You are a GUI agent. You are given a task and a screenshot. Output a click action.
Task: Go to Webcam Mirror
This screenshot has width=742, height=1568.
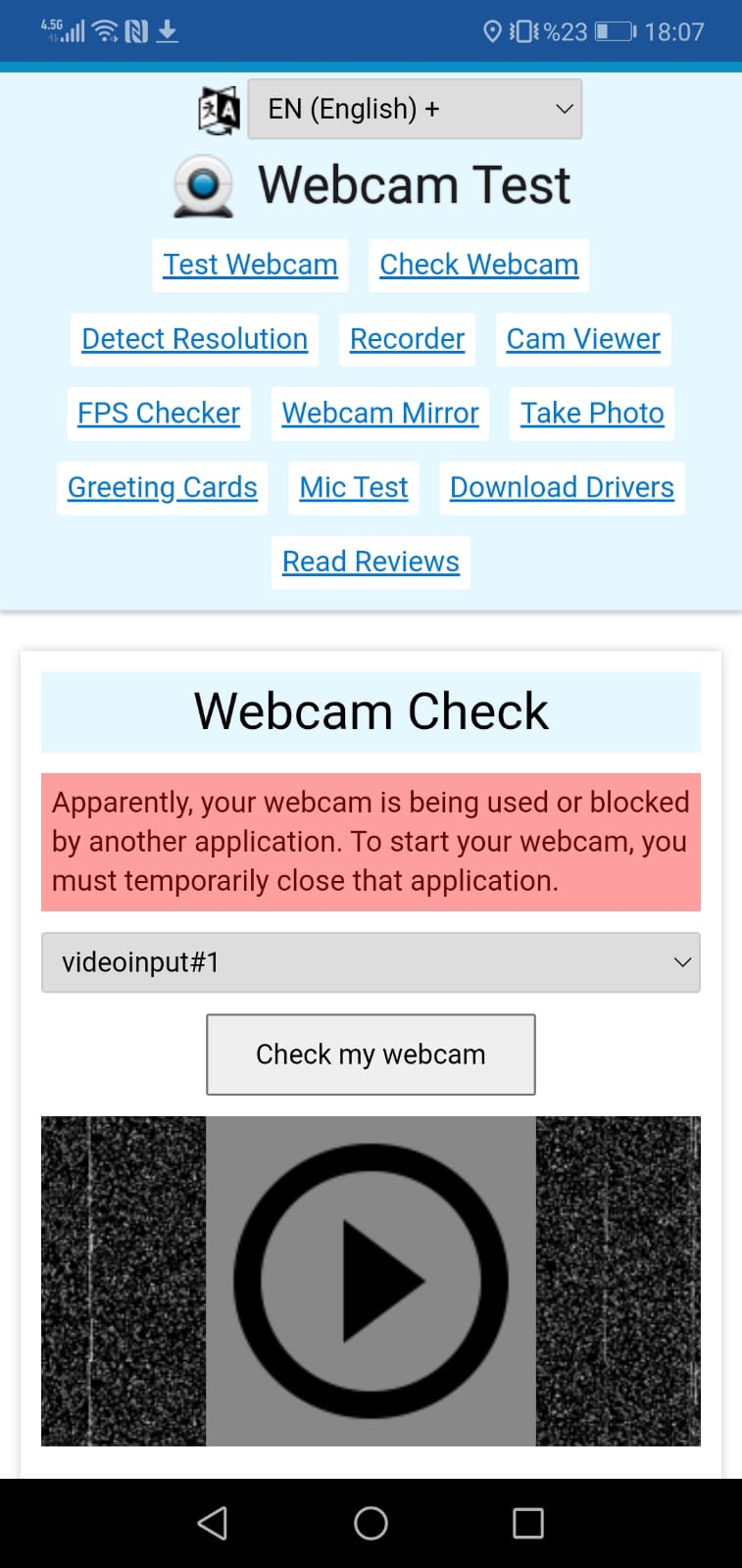pos(380,414)
